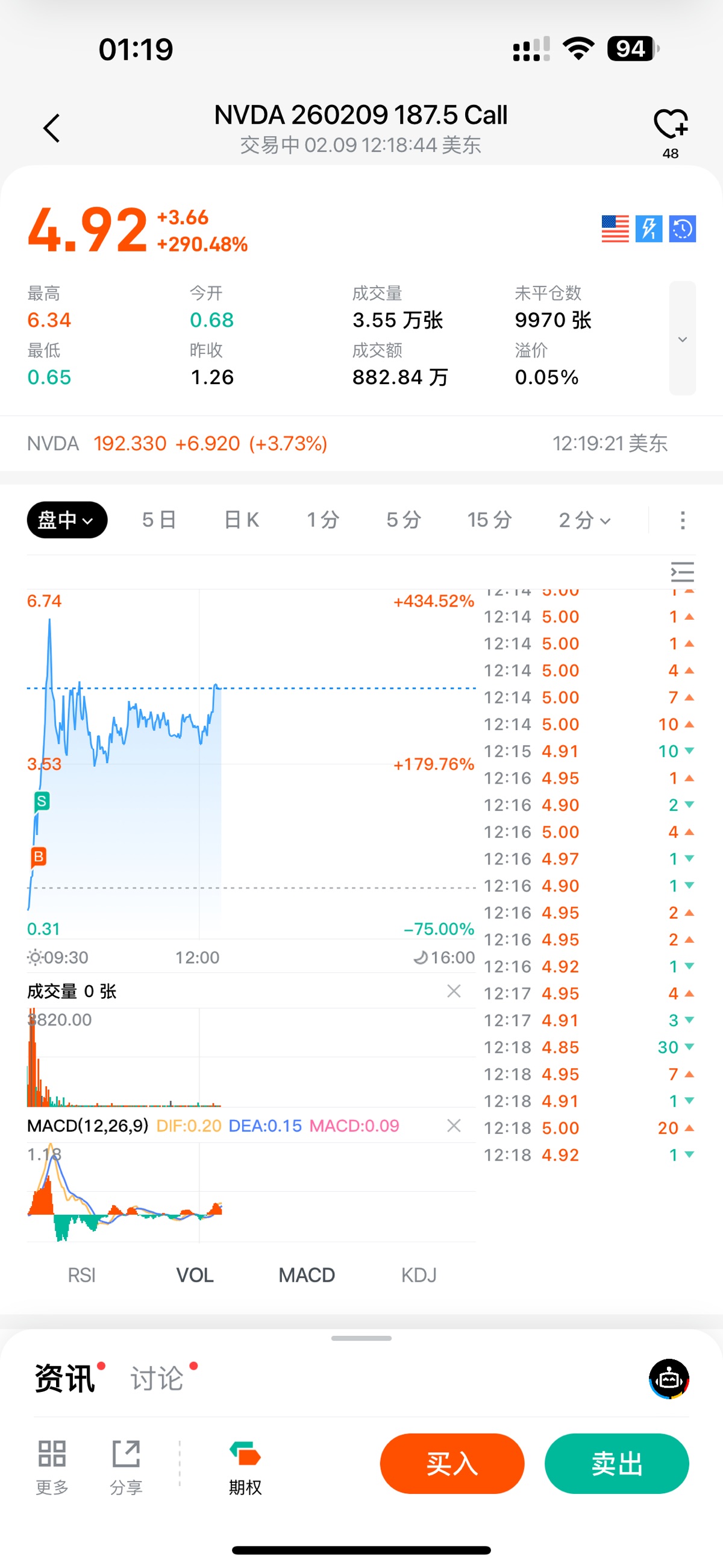Viewport: 723px width, 1568px height.
Task: Close the MACD indicator panel
Action: click(454, 1126)
